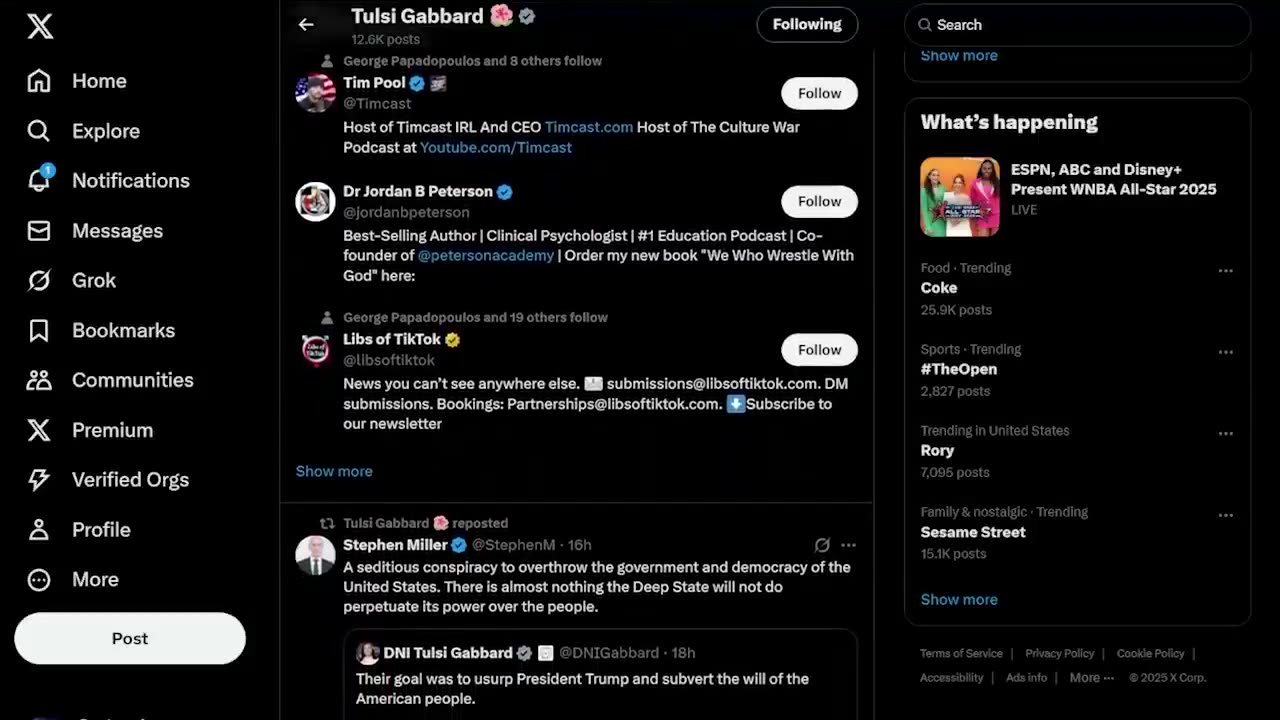Open the search box
This screenshot has height=720, width=1280.
(x=1077, y=25)
